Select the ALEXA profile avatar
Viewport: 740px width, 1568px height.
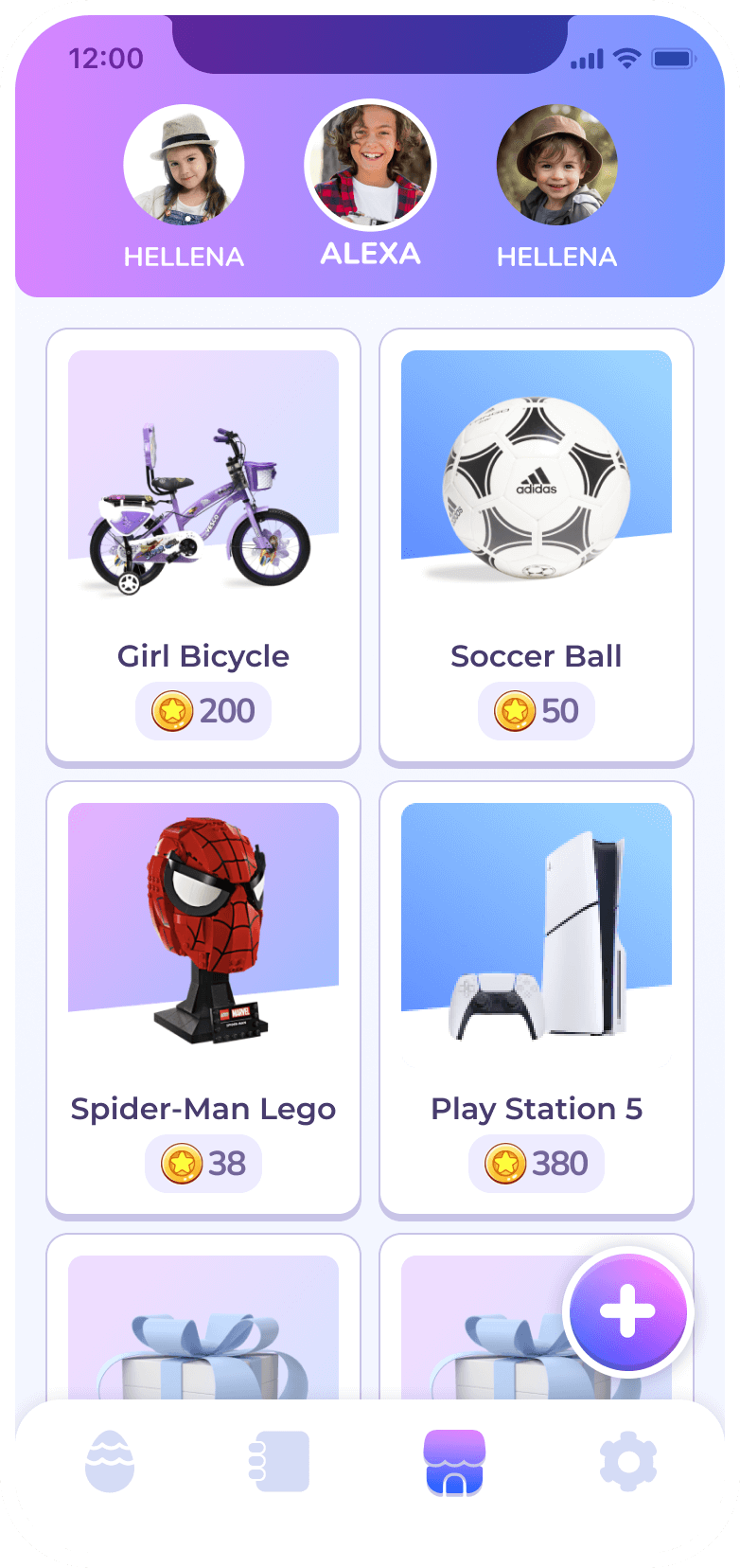[x=370, y=166]
